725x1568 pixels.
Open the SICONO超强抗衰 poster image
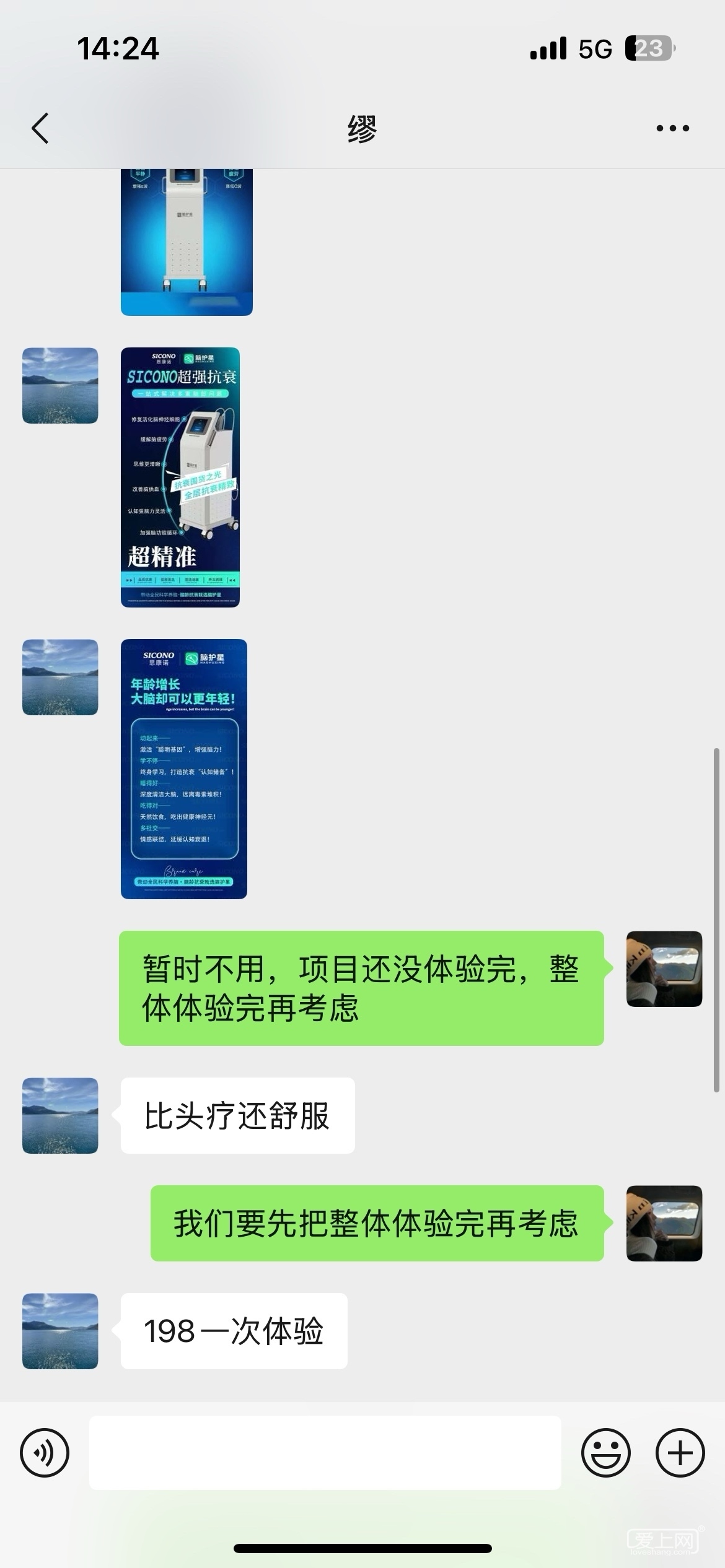coord(180,477)
